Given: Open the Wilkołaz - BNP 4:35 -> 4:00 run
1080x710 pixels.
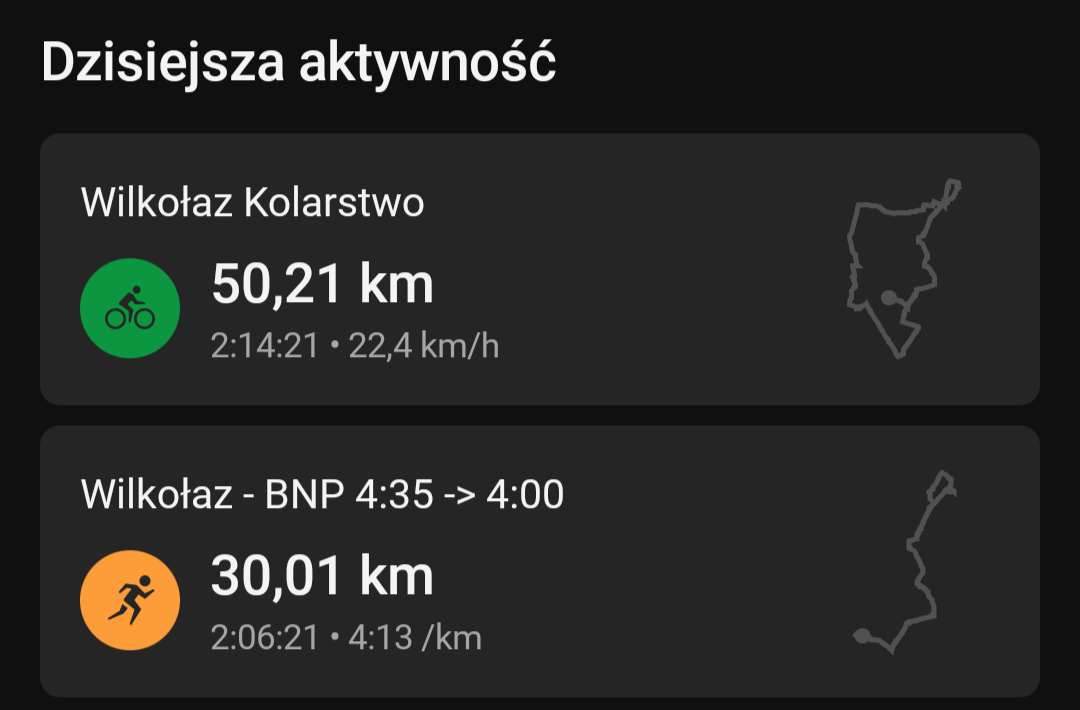Looking at the screenshot, I should click(540, 561).
